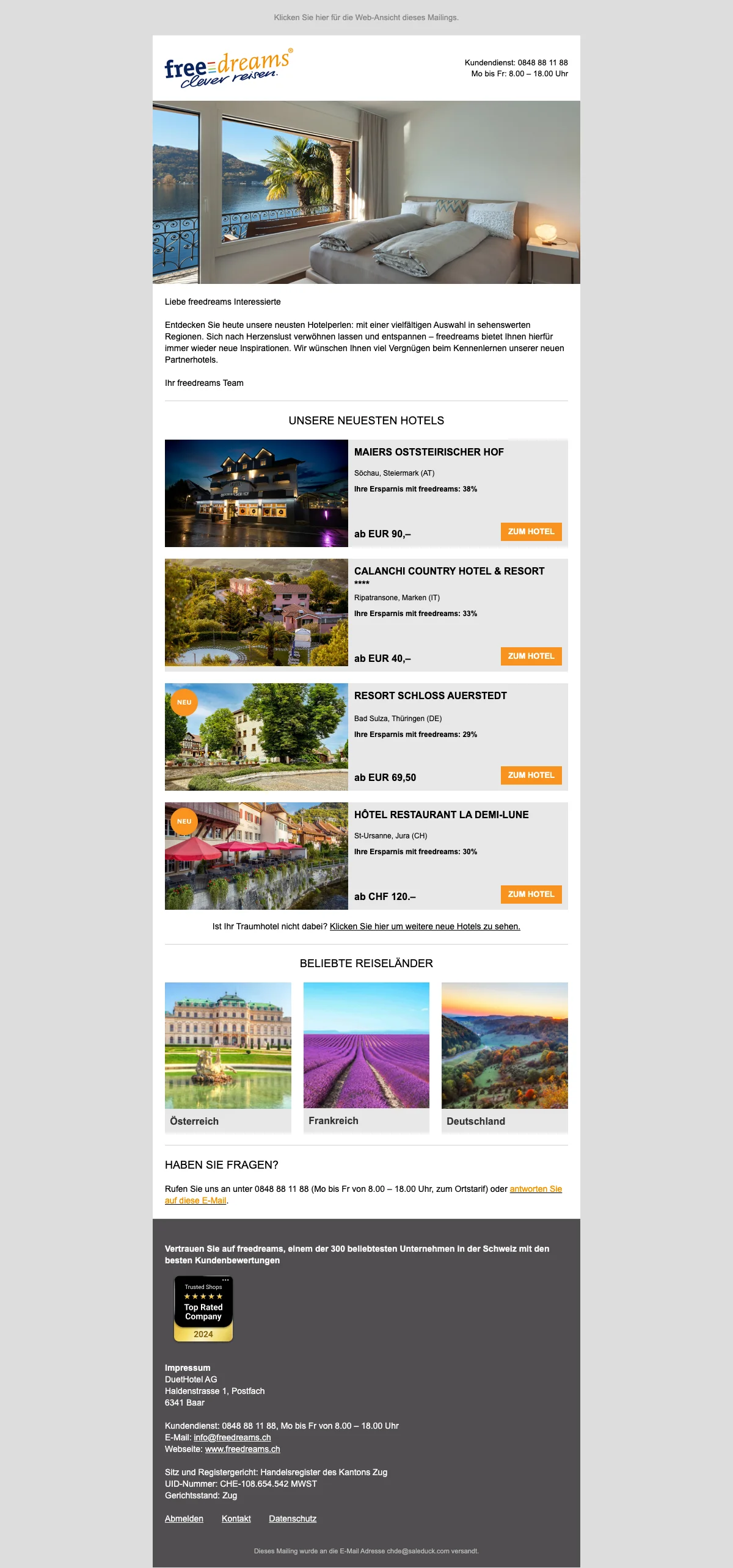Viewport: 733px width, 1568px height.
Task: Select the Frankreich destination tile
Action: [x=366, y=1056]
